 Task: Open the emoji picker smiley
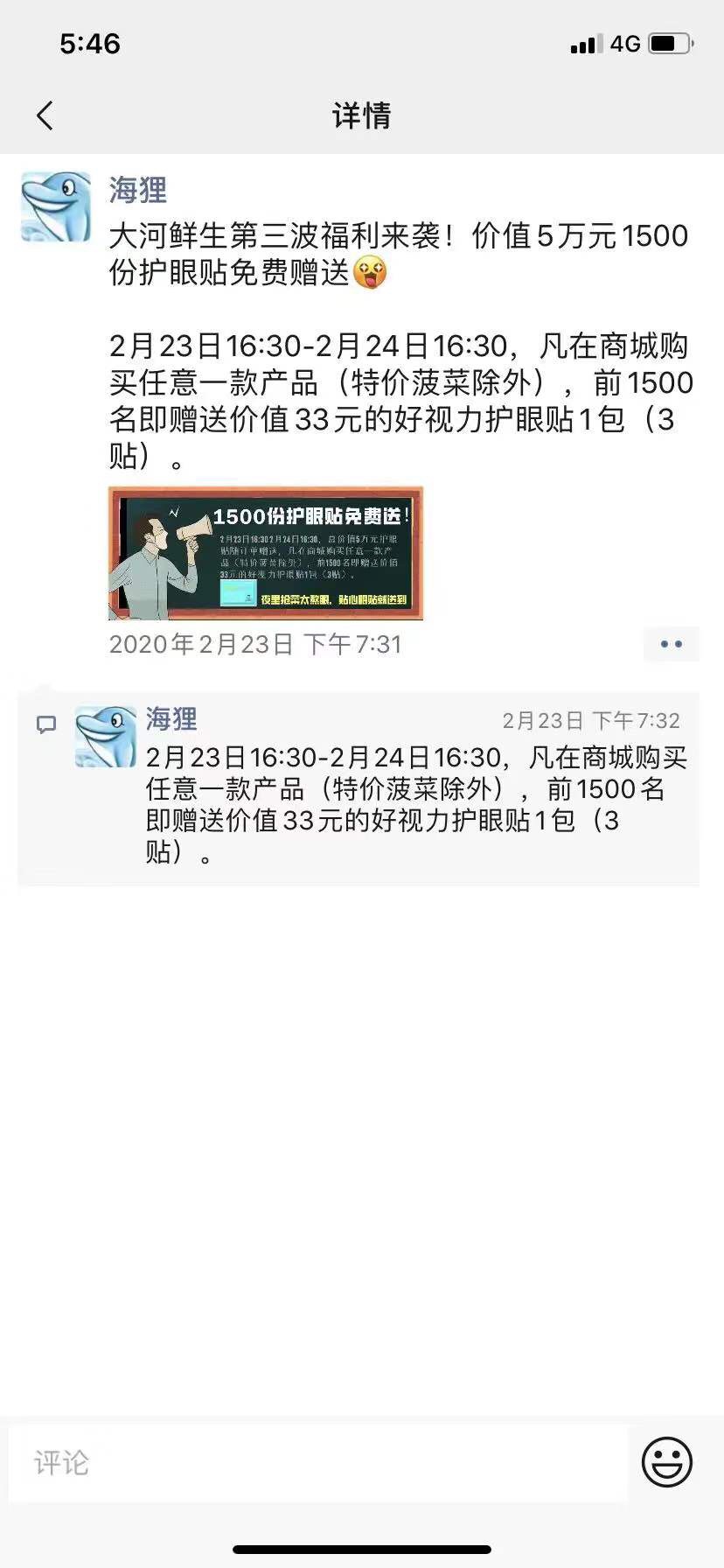(667, 1461)
